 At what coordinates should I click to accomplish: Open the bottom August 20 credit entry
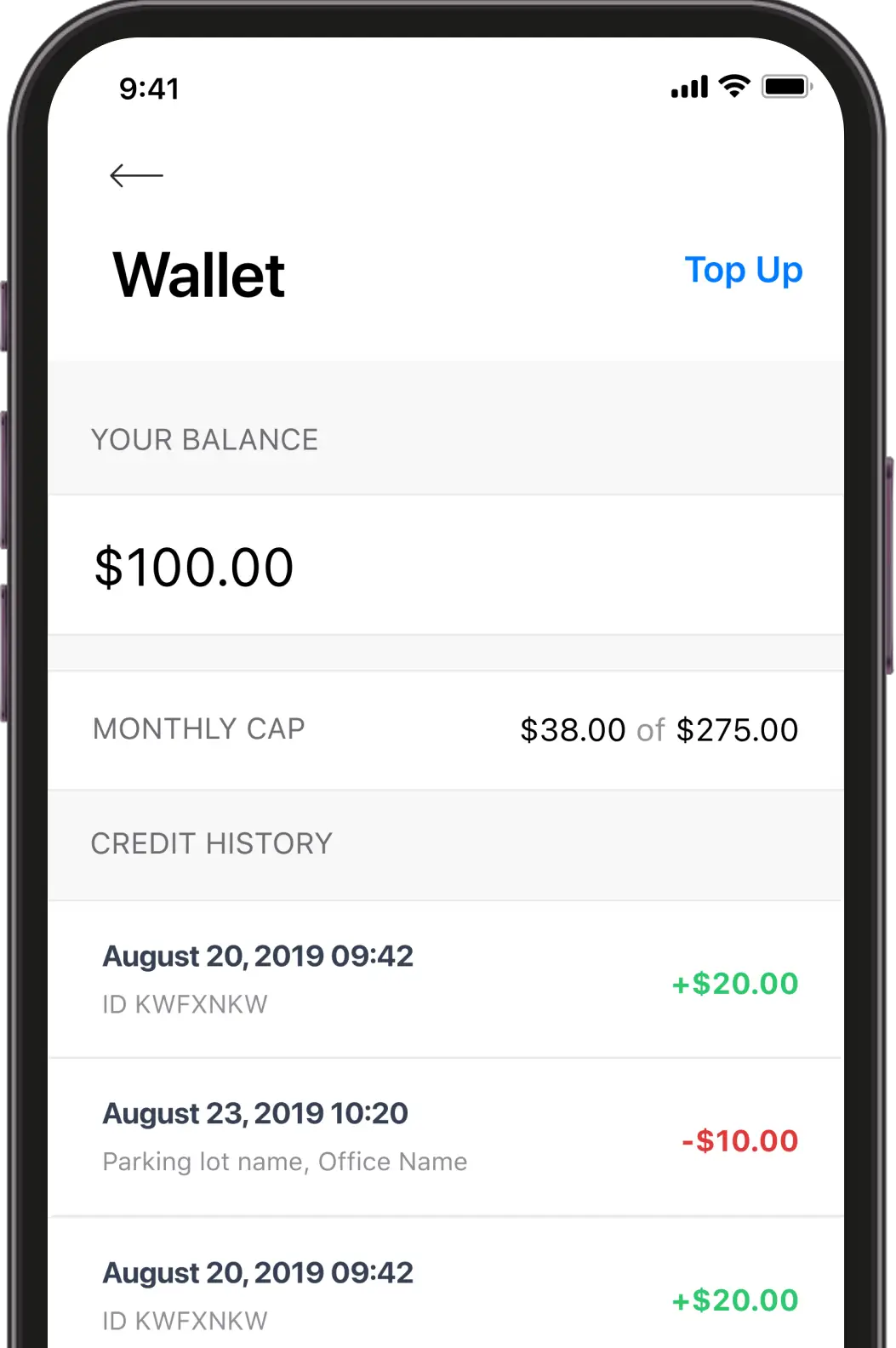point(258,1272)
